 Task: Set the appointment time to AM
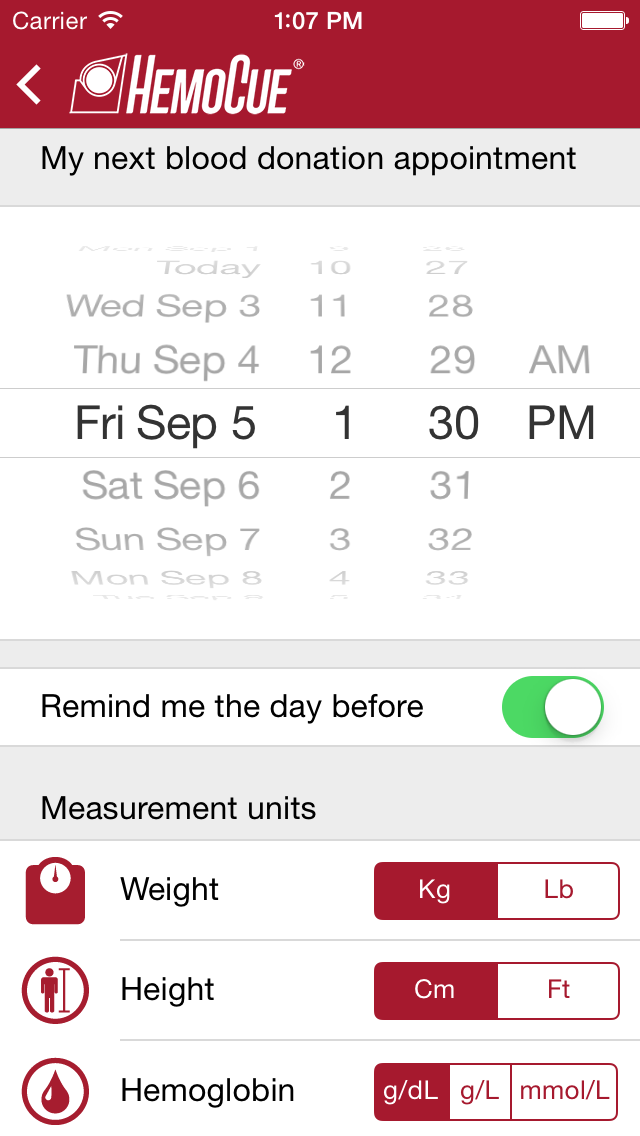pyautogui.click(x=560, y=360)
